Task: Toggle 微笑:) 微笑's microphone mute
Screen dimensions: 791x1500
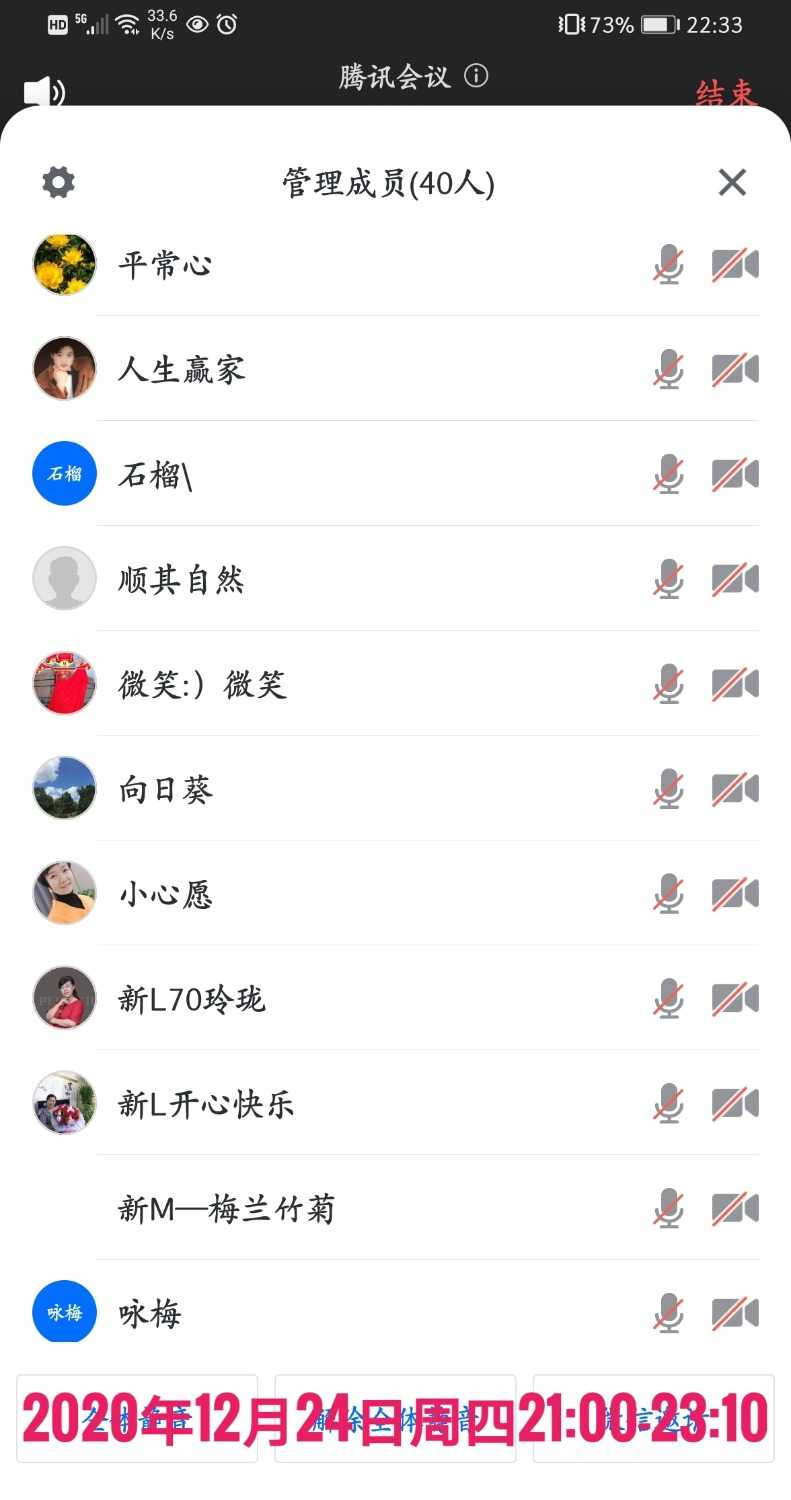Action: coord(667,684)
